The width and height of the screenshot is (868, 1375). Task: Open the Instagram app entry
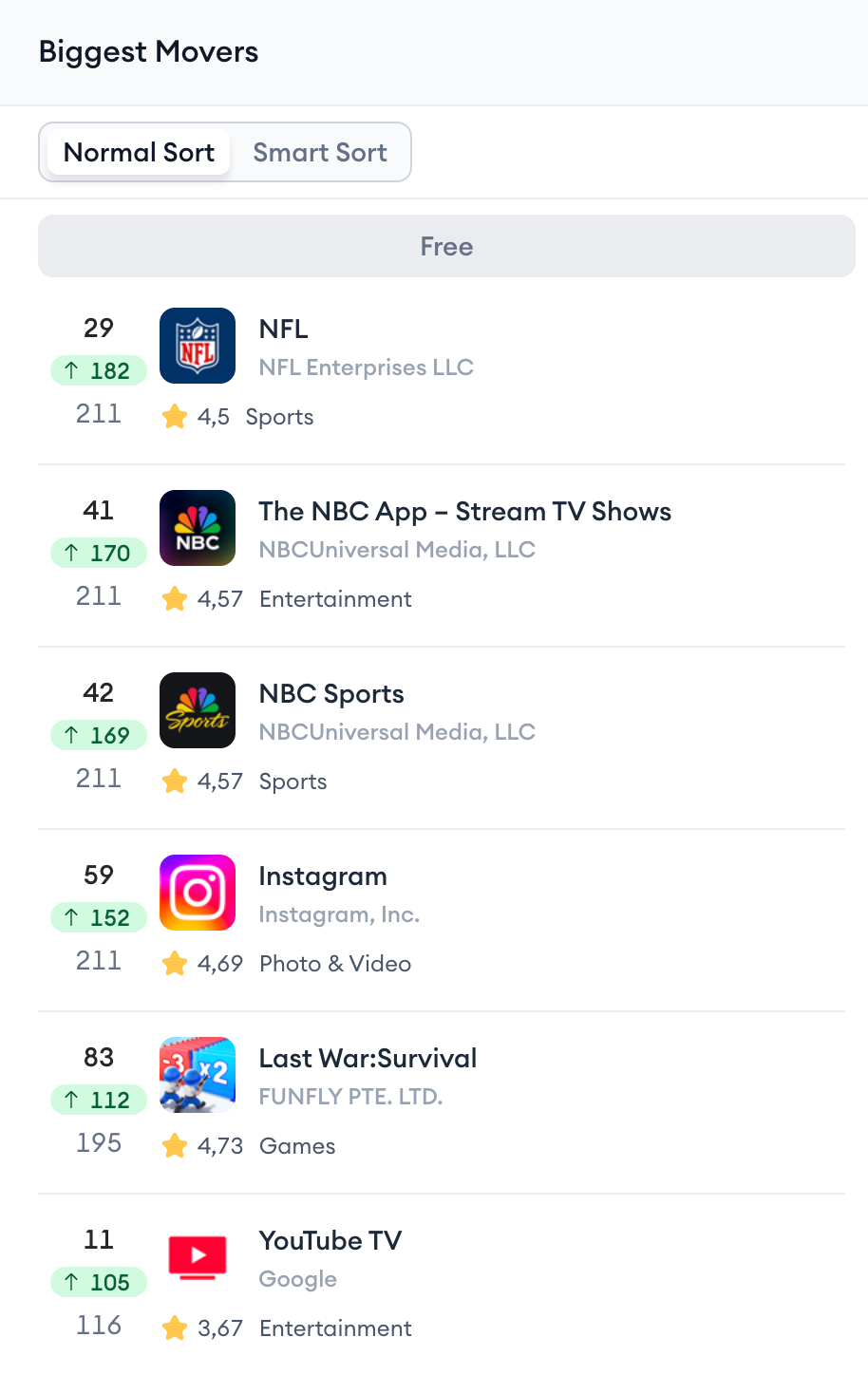click(323, 876)
